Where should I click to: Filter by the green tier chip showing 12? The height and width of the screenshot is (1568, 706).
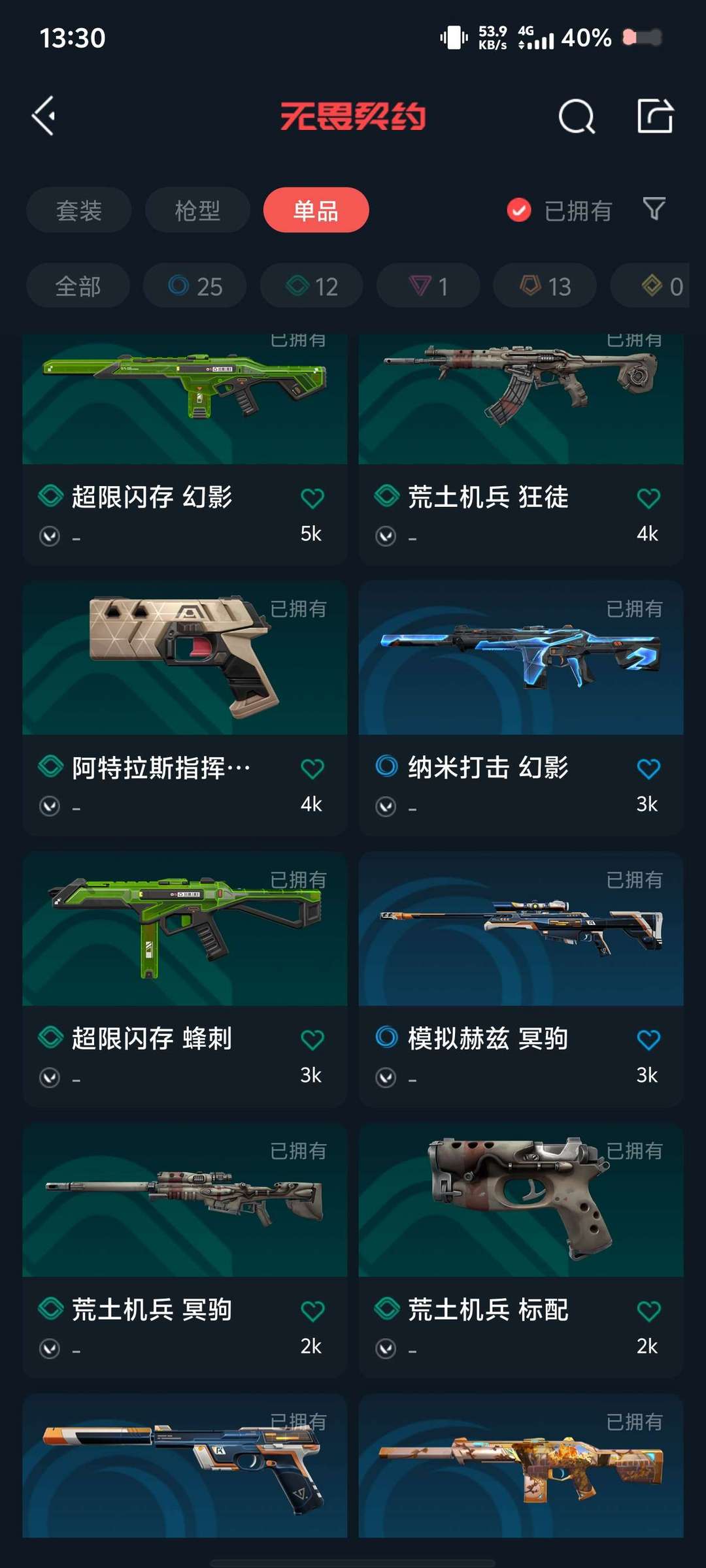pos(312,286)
